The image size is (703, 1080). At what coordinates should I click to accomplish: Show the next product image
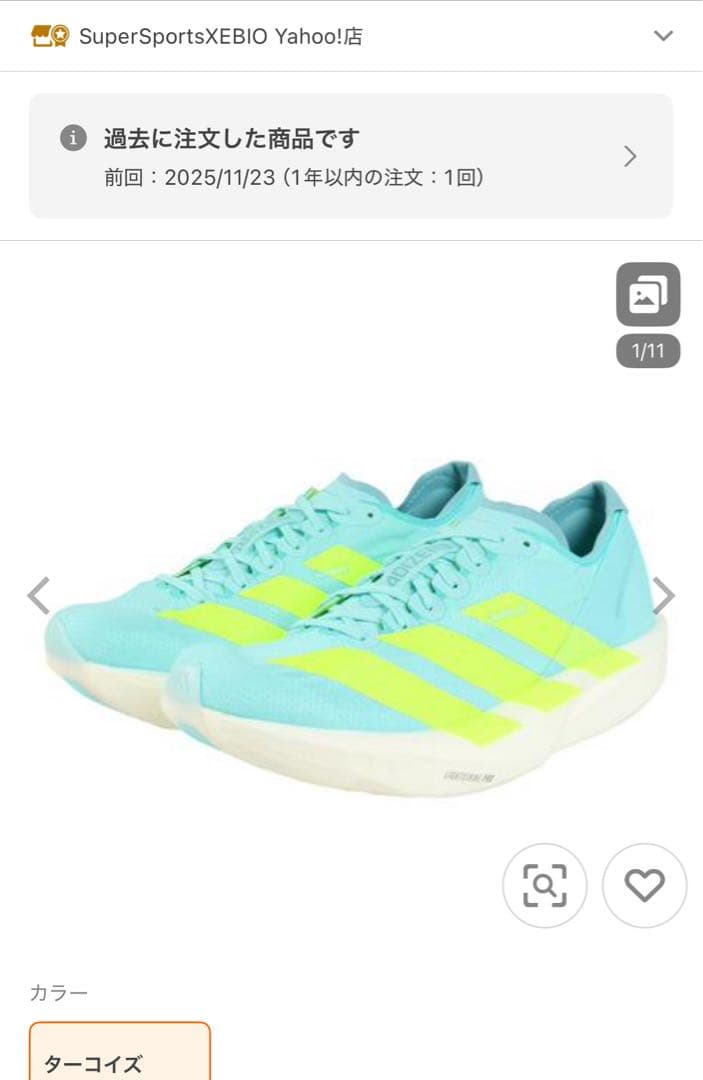pyautogui.click(x=664, y=596)
